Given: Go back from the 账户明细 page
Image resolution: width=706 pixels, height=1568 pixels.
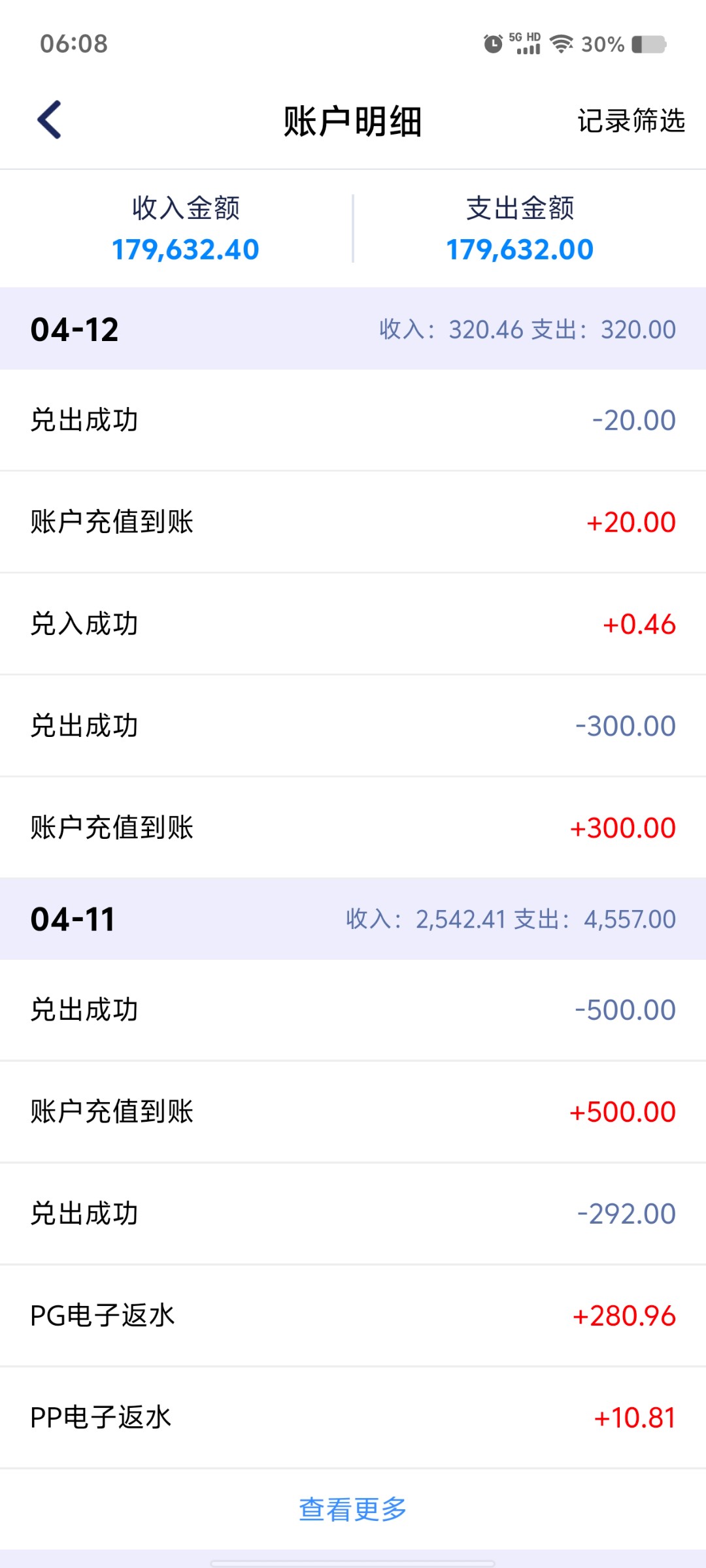Looking at the screenshot, I should [x=50, y=120].
